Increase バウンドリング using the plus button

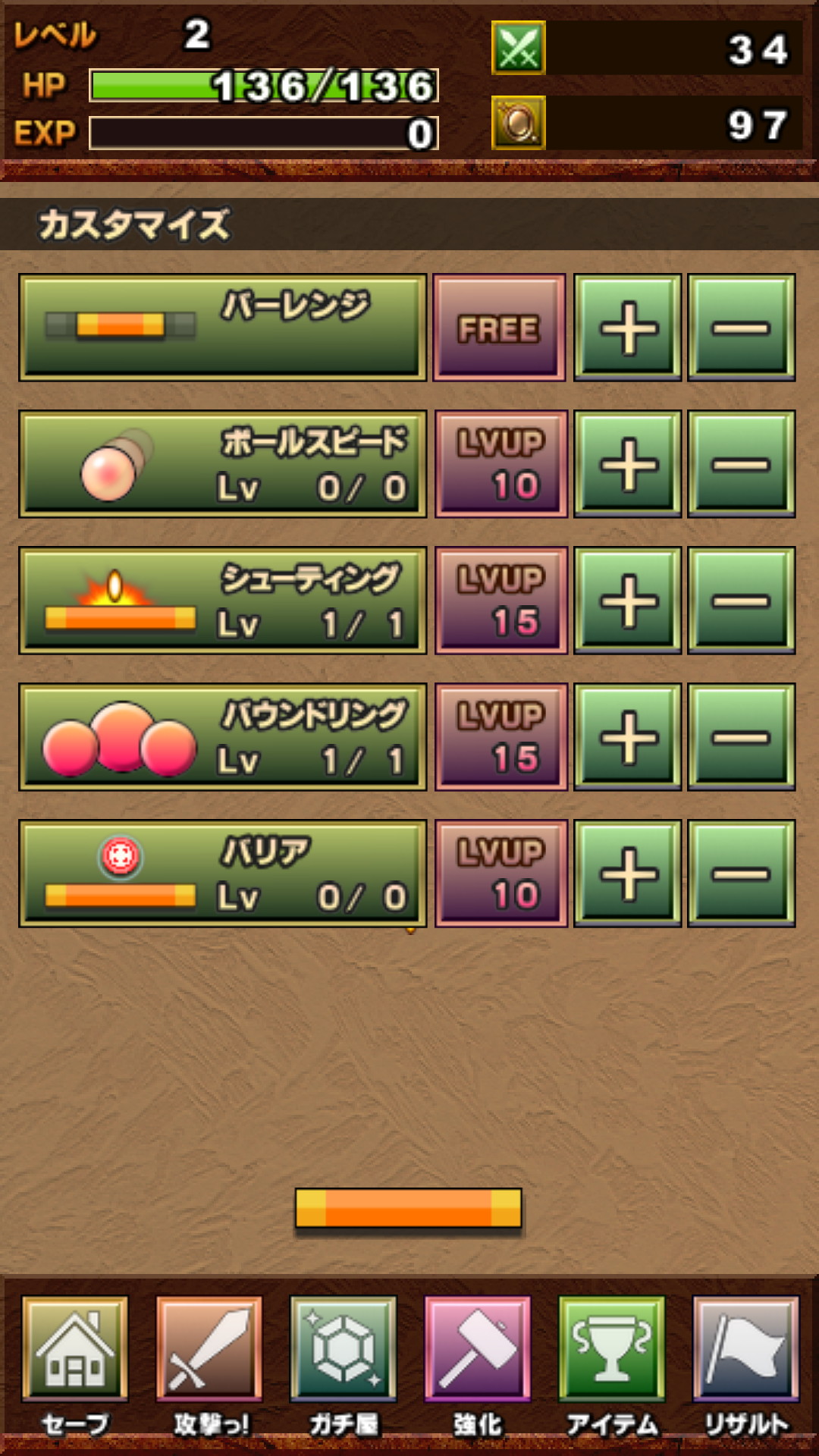coord(628,737)
